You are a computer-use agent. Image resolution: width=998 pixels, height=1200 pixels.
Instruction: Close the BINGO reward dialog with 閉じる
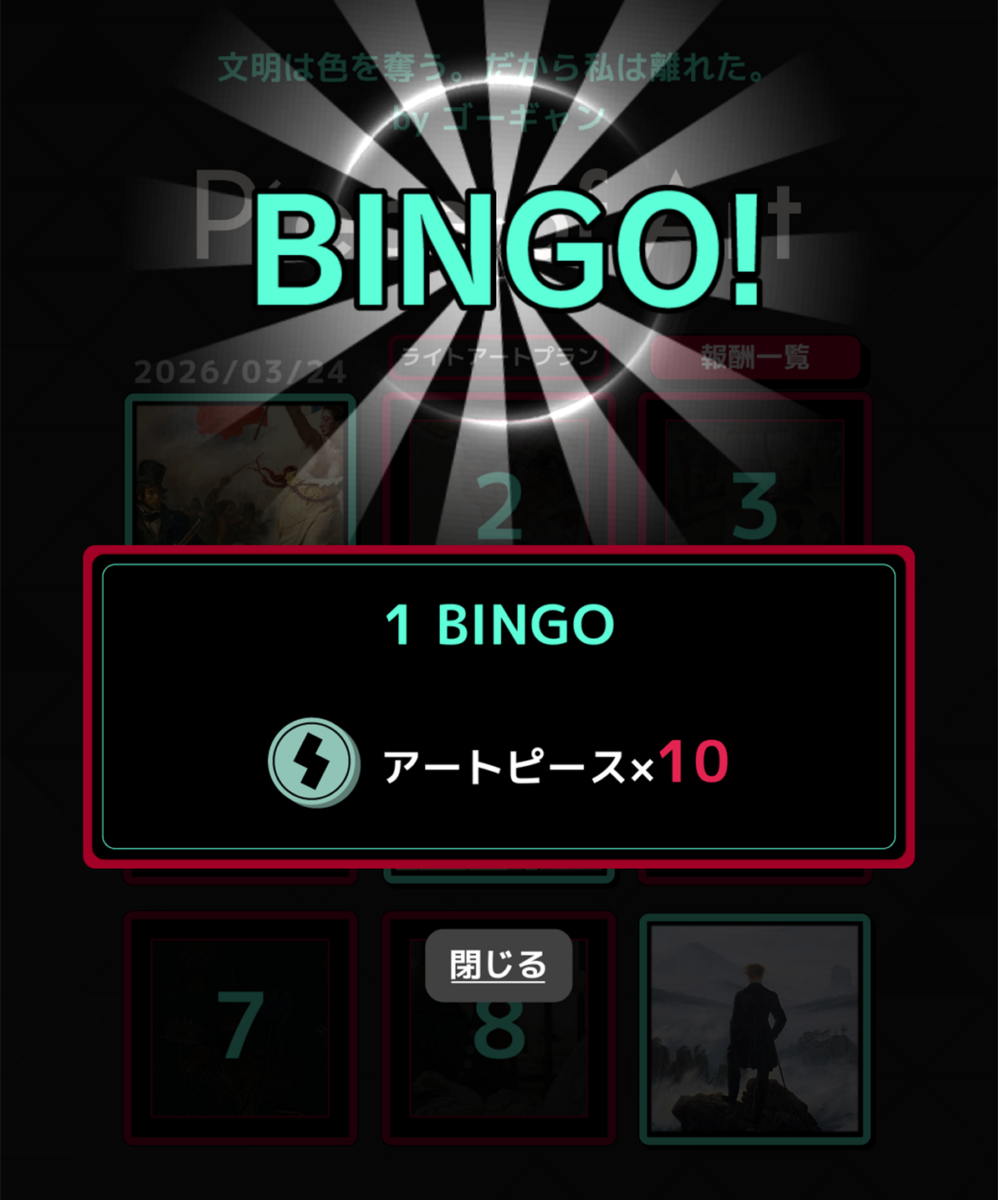click(498, 965)
